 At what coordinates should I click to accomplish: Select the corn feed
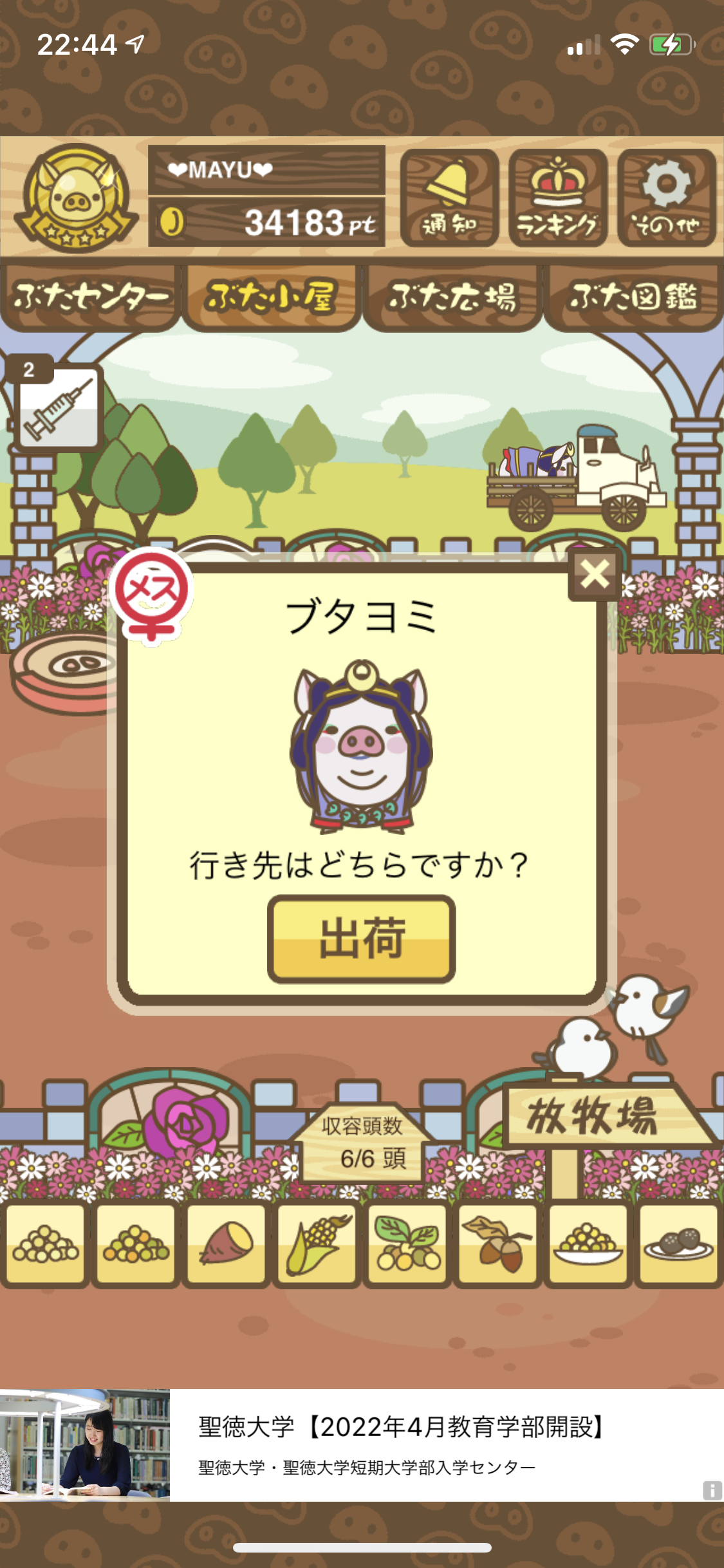pos(317,1244)
